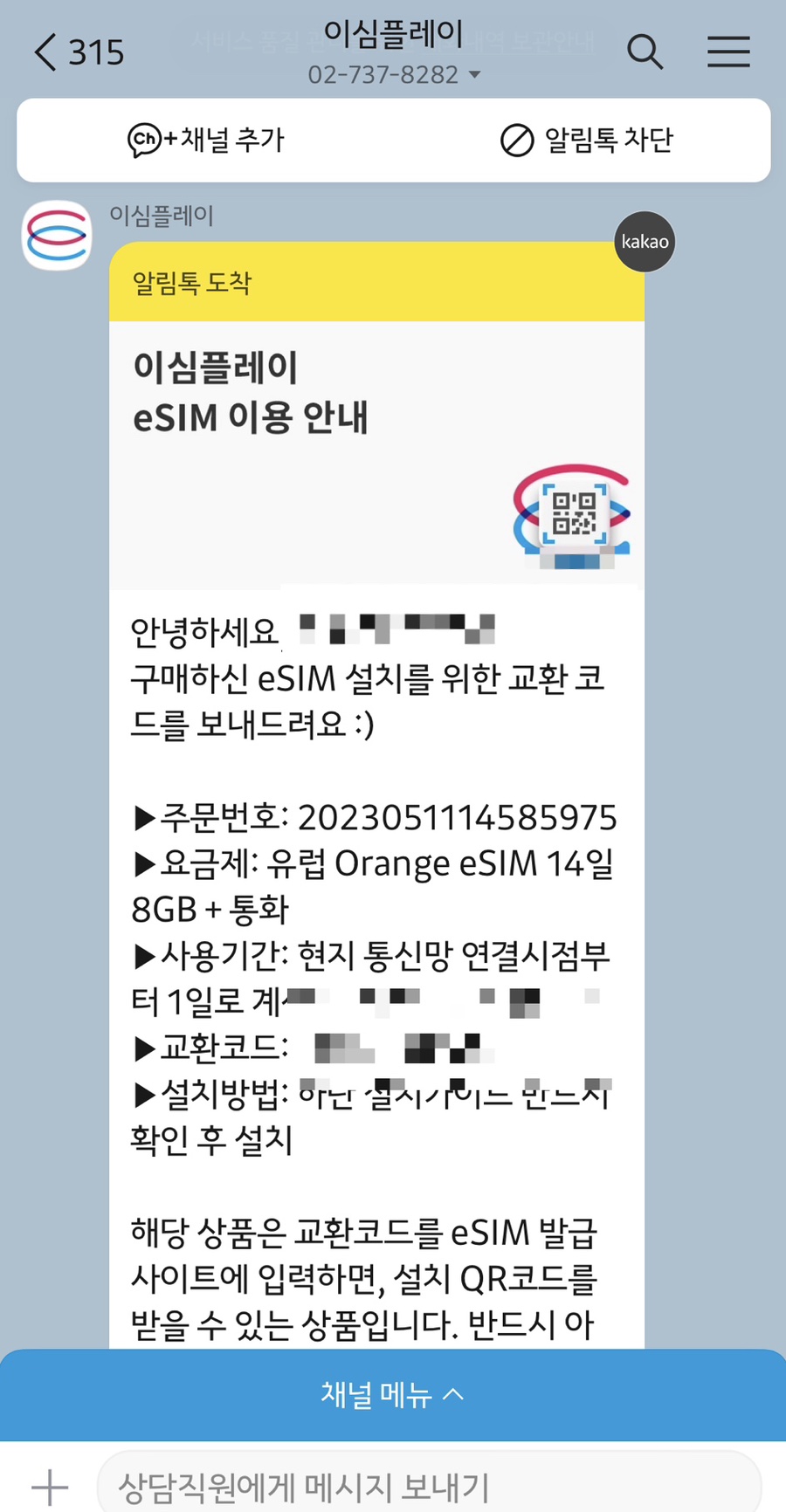Focus the message input field
786x1512 pixels.
tap(428, 1487)
